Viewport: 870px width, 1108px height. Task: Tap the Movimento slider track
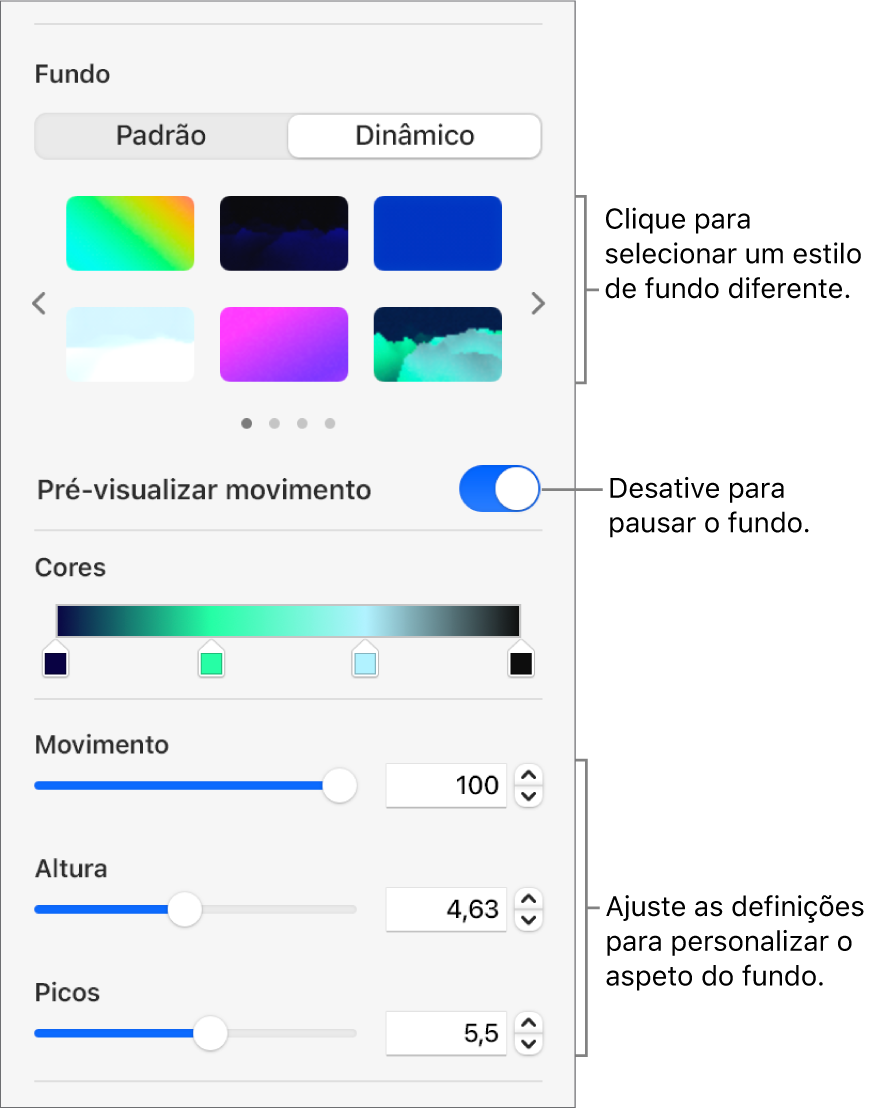click(180, 786)
